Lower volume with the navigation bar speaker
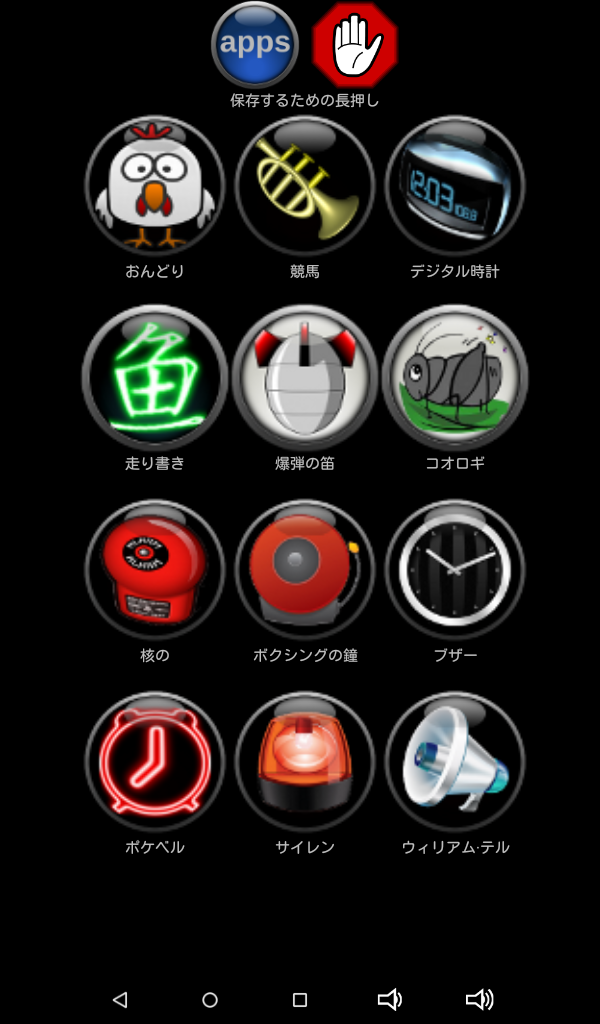Screen dimensions: 600x1024 (389, 999)
